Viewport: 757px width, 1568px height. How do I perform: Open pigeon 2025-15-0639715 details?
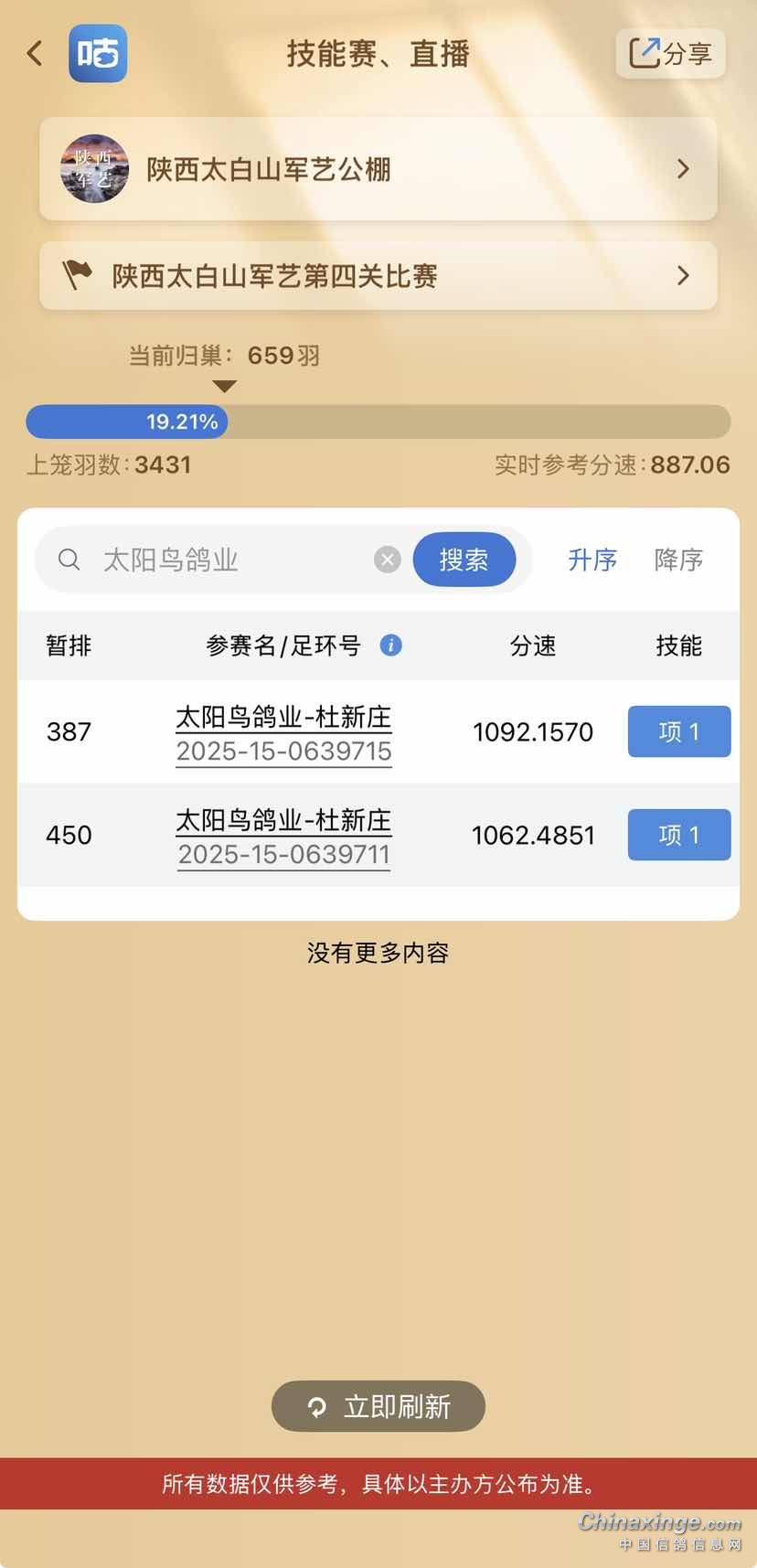[x=283, y=751]
